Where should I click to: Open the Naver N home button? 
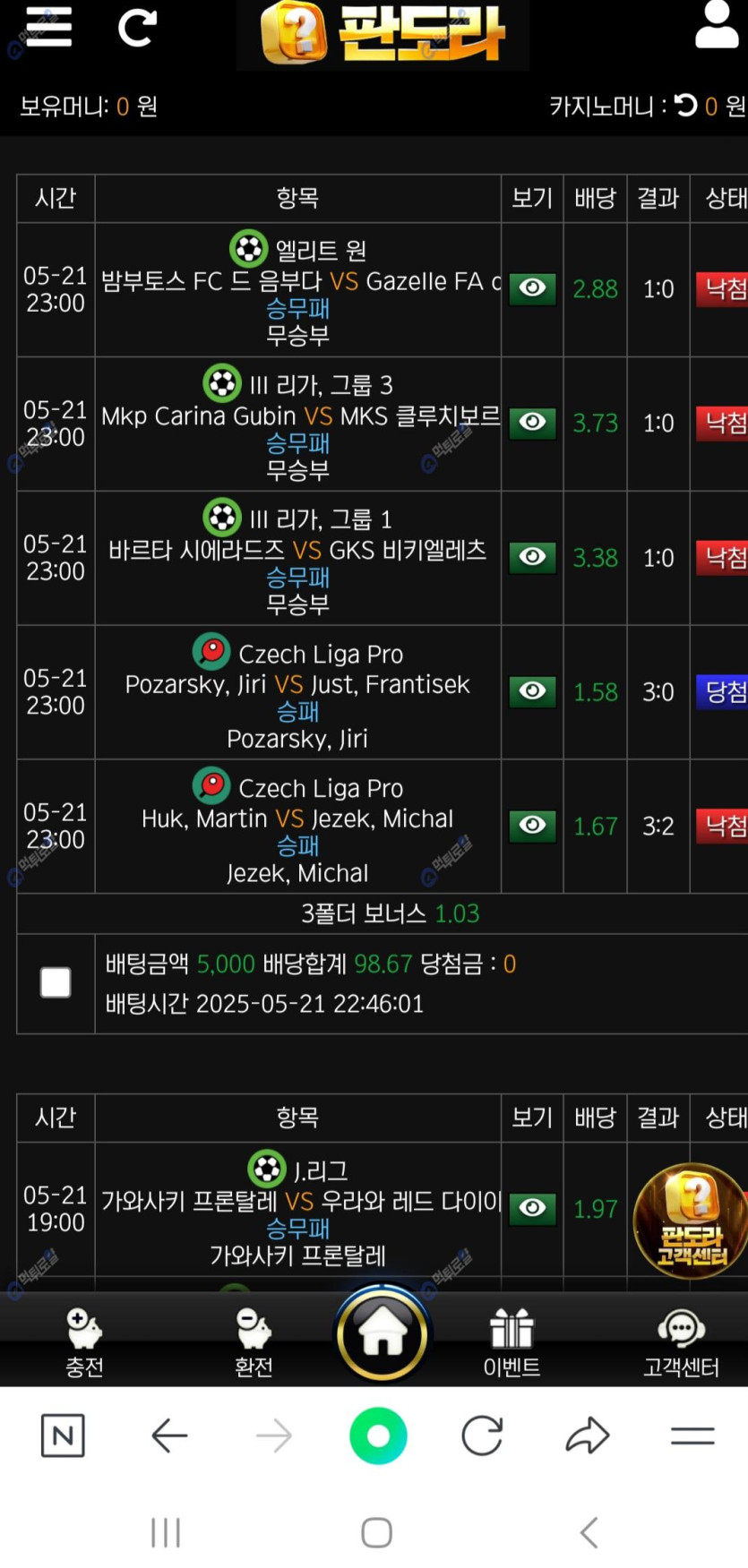pyautogui.click(x=63, y=1436)
